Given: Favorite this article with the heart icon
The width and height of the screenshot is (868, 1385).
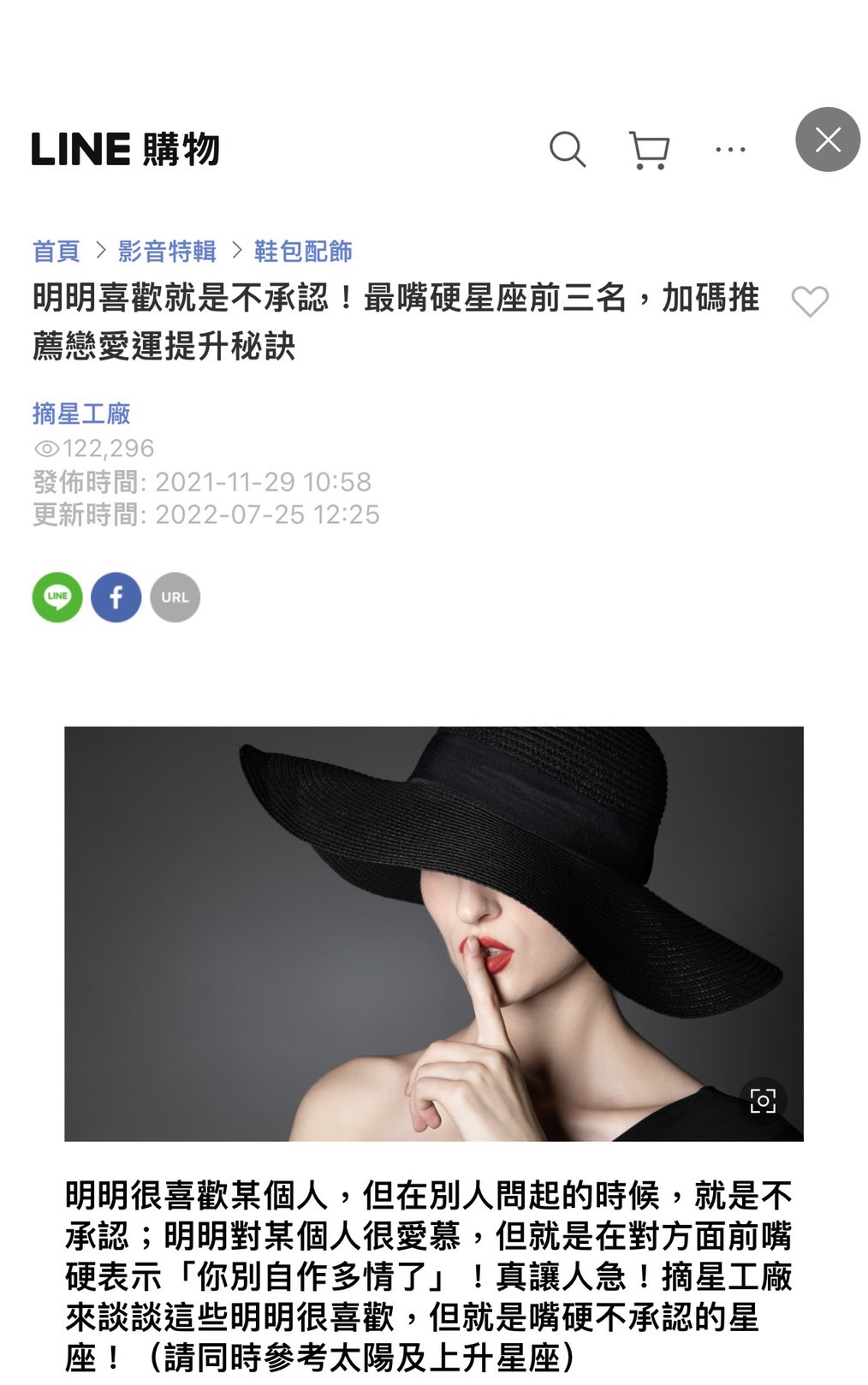Looking at the screenshot, I should 809,301.
